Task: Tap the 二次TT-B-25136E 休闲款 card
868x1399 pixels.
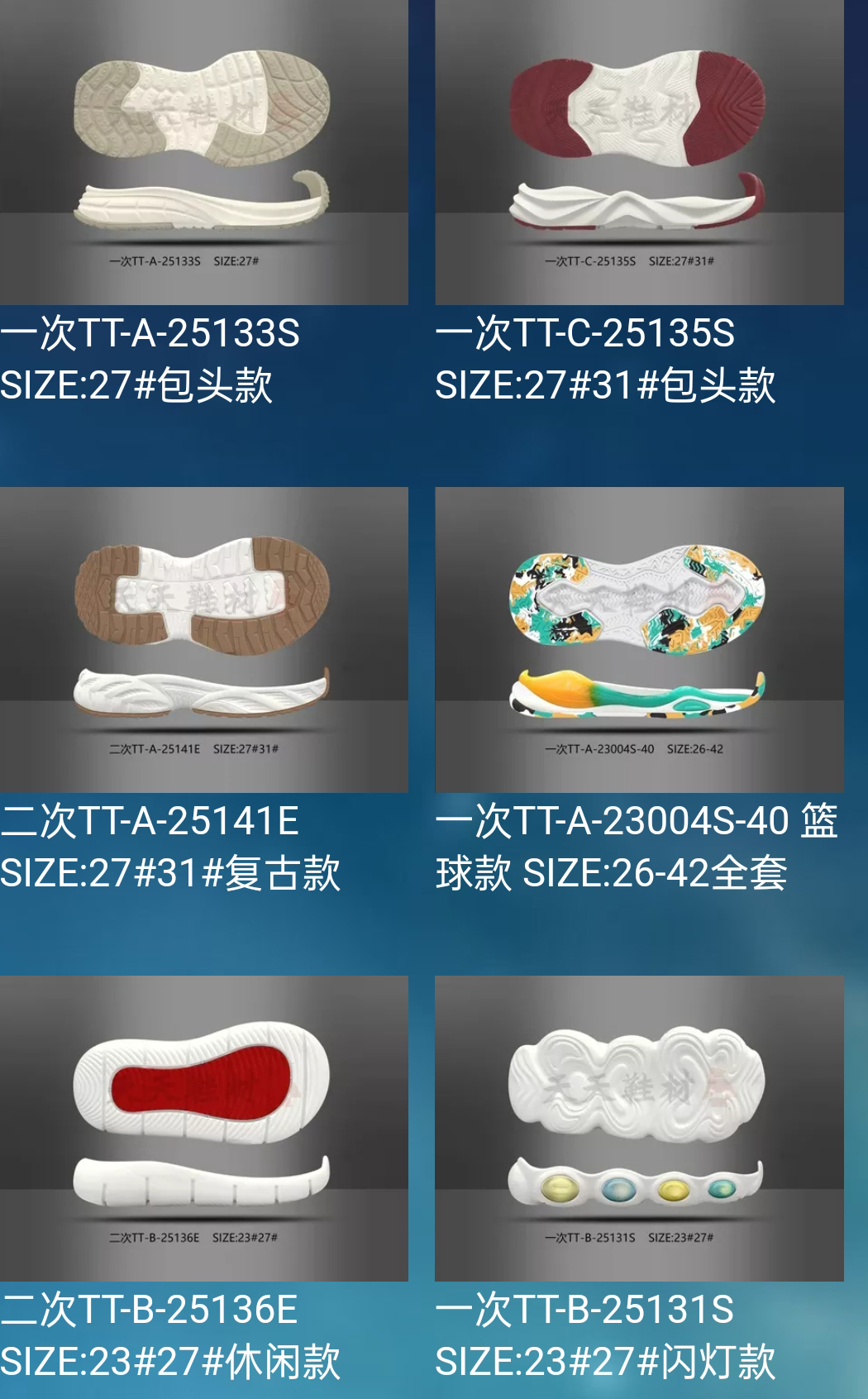Action: click(x=203, y=1128)
